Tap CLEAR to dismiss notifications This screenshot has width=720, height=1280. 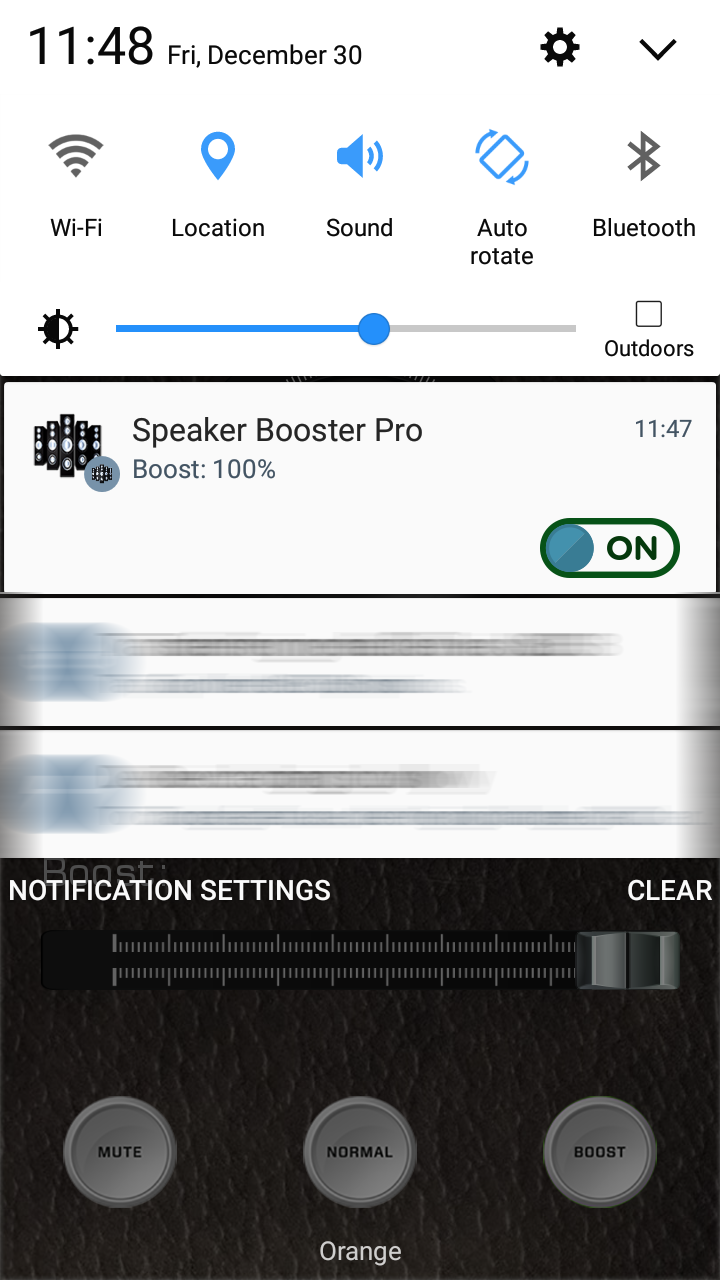[668, 889]
